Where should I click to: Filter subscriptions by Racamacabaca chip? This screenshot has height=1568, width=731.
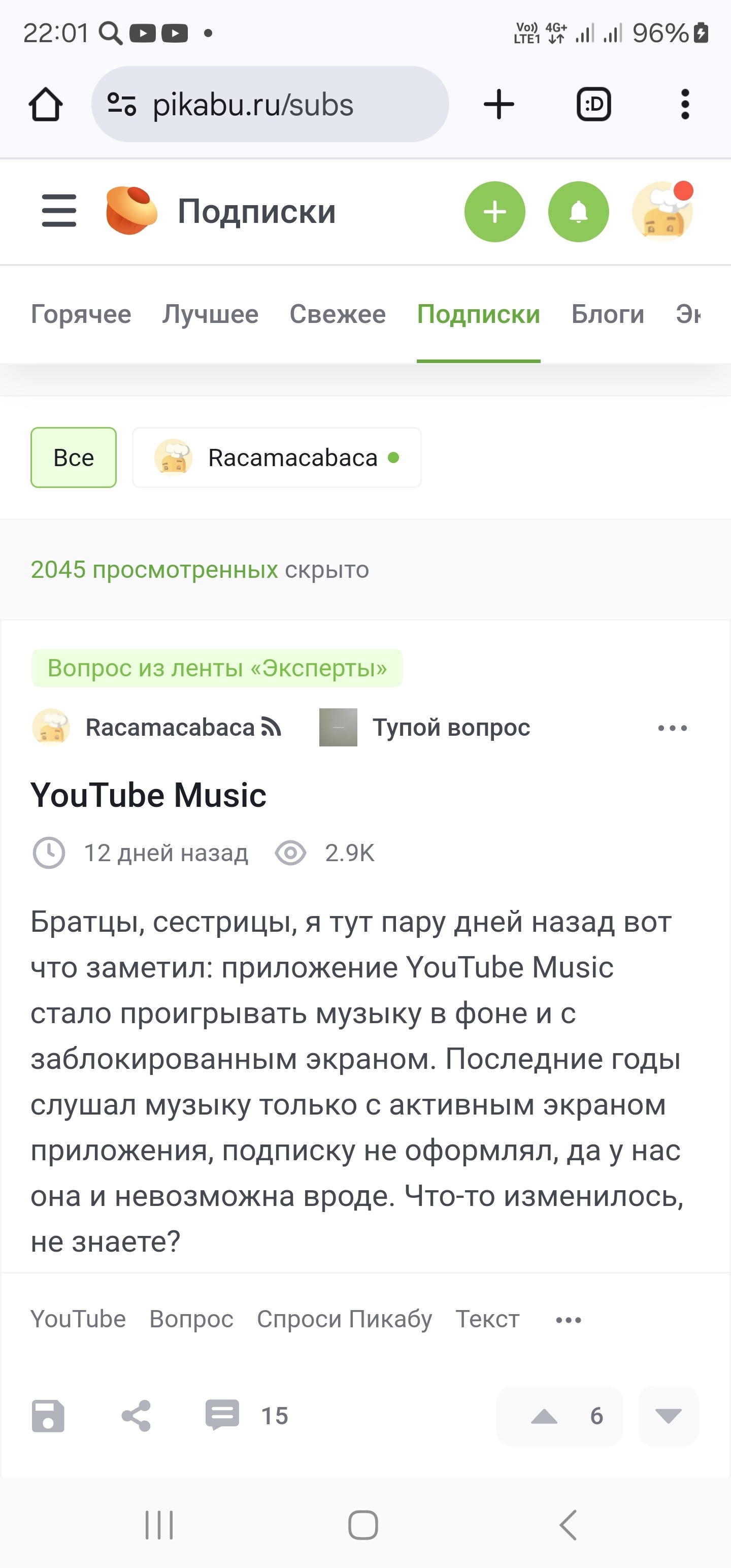[277, 458]
